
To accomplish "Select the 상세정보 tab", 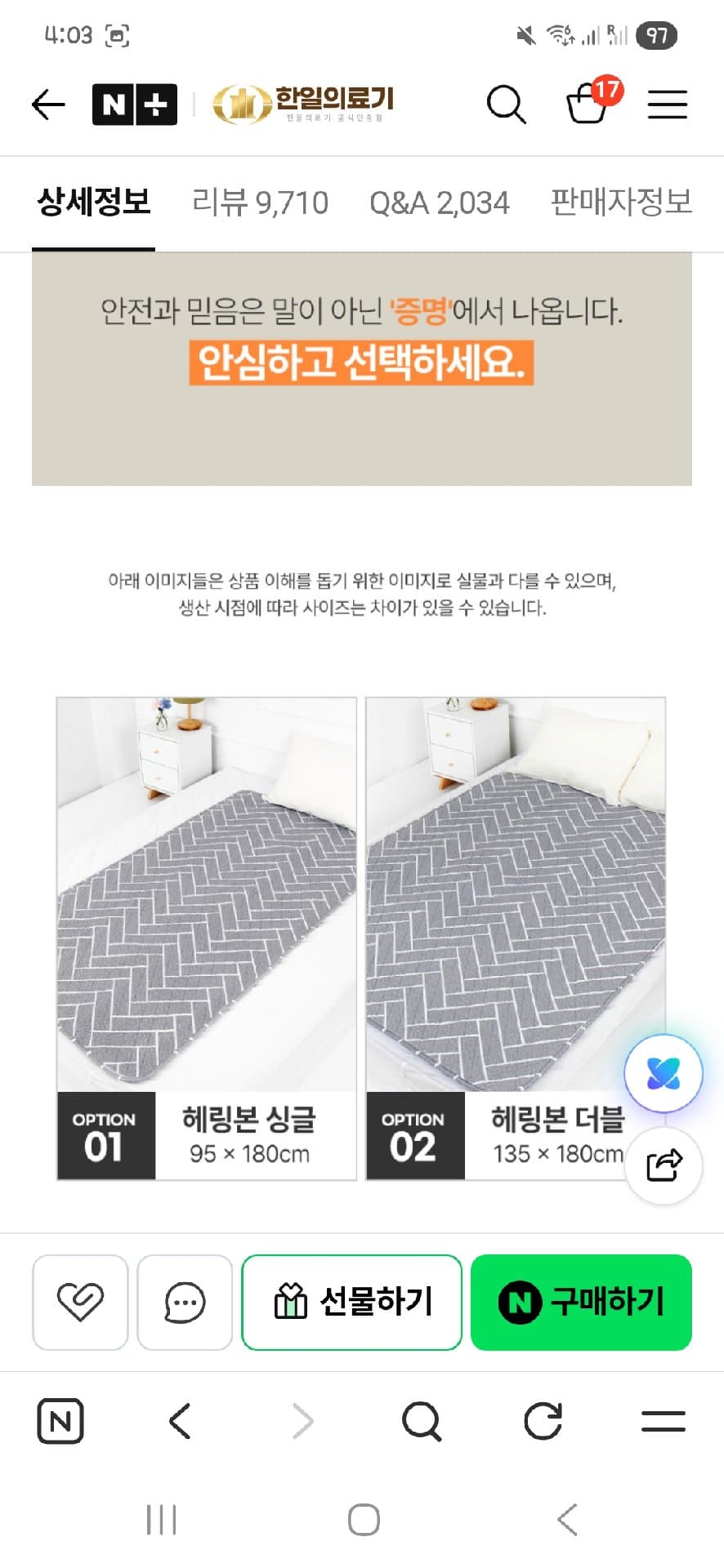I will 94,202.
